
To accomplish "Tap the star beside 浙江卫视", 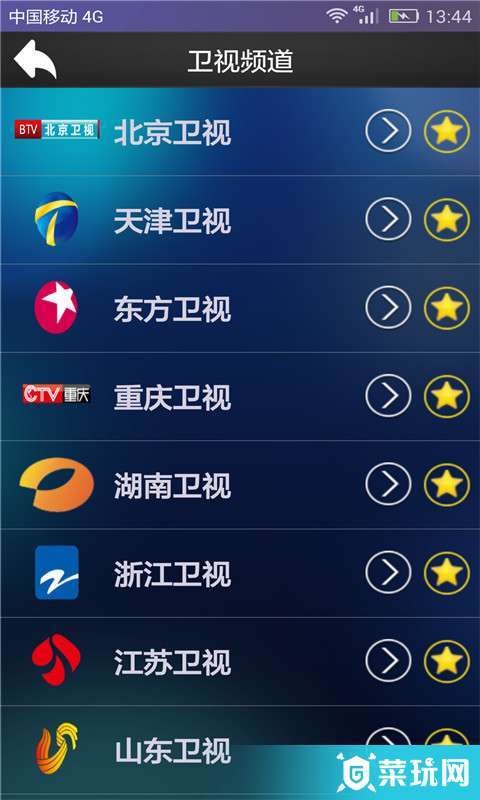I will click(x=447, y=573).
